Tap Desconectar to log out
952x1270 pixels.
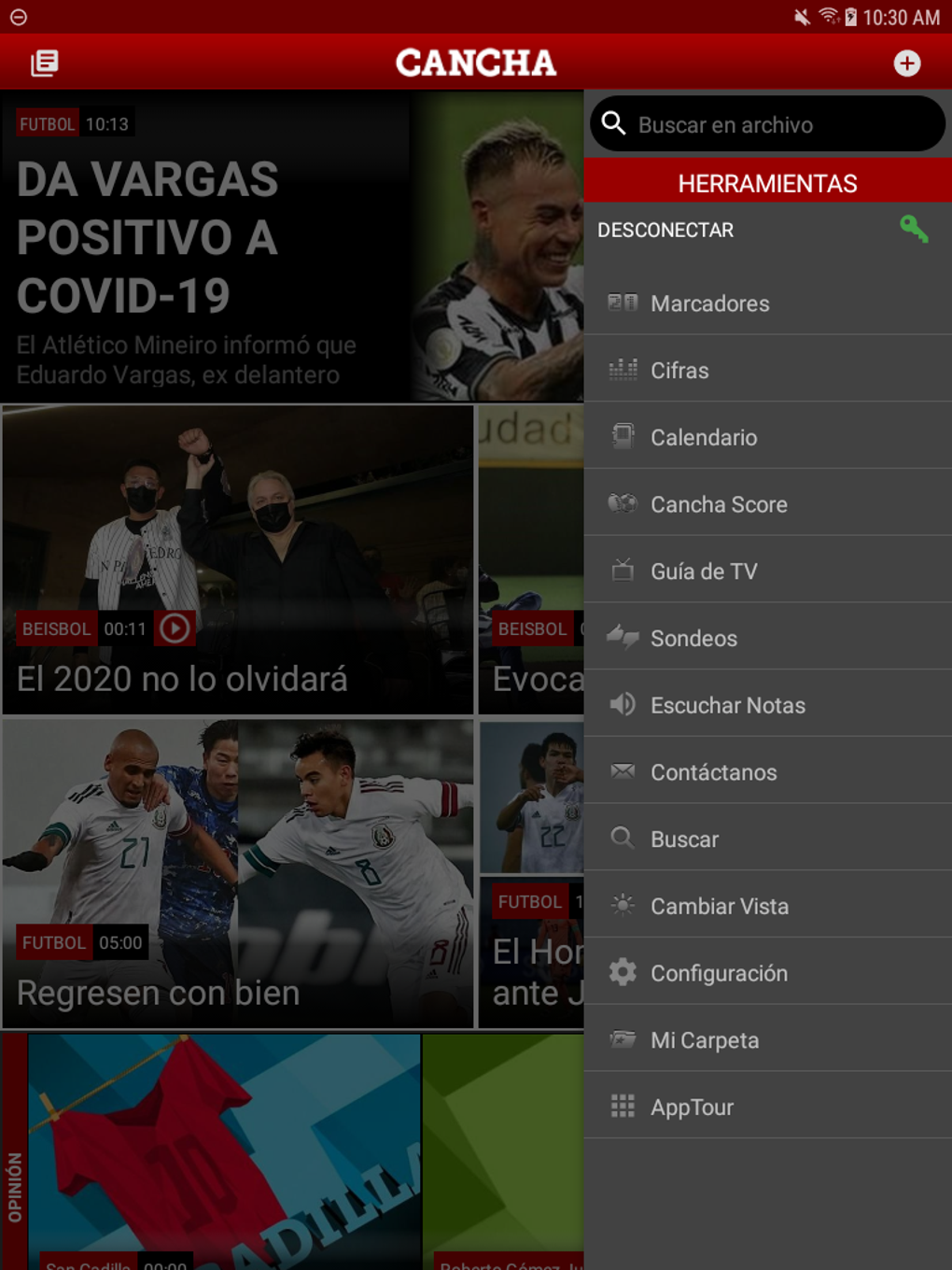pyautogui.click(x=666, y=230)
